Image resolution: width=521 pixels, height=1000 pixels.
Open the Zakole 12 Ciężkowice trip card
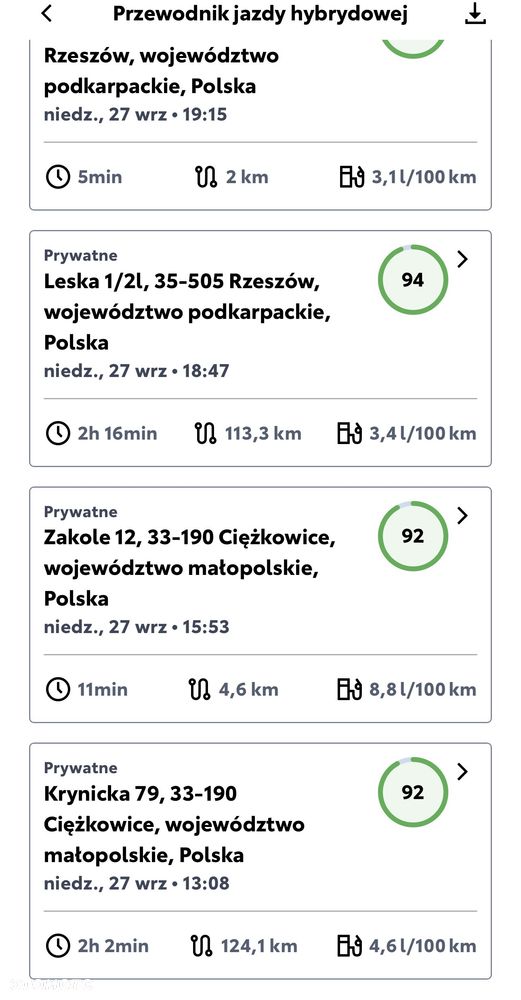(260, 605)
